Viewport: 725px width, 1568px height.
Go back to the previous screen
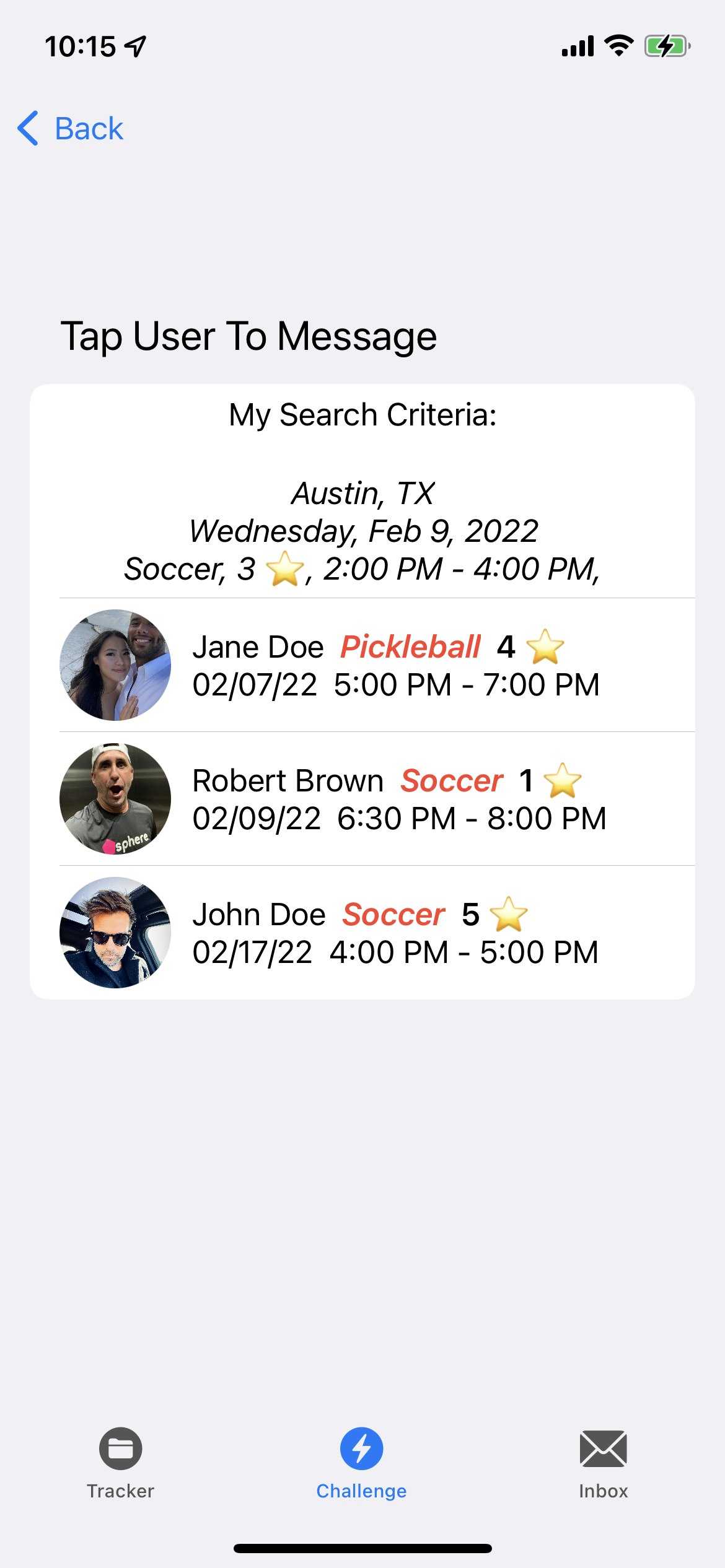(x=71, y=129)
